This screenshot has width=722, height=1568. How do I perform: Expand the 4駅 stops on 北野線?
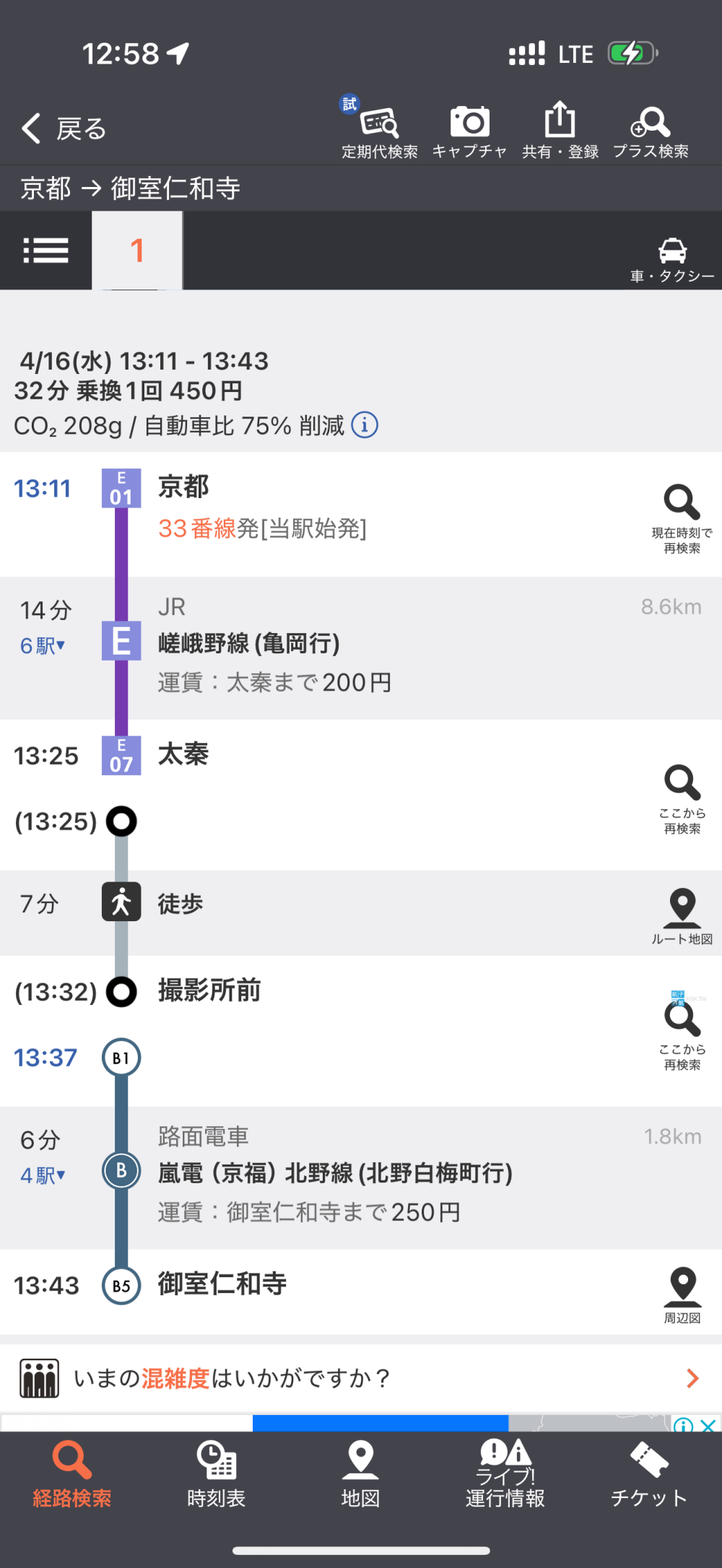click(x=43, y=1175)
